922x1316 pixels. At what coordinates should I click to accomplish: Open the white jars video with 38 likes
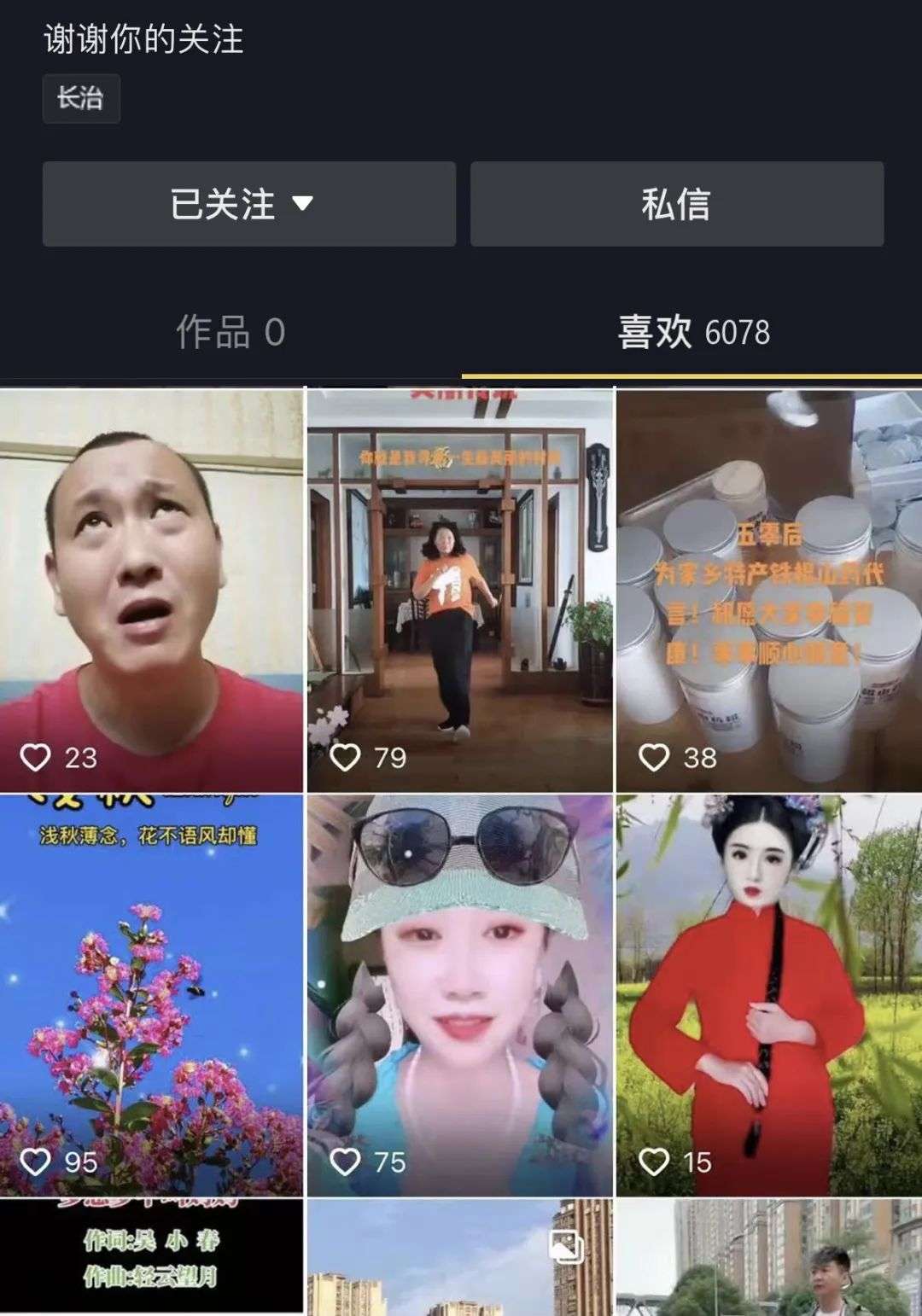(x=769, y=591)
